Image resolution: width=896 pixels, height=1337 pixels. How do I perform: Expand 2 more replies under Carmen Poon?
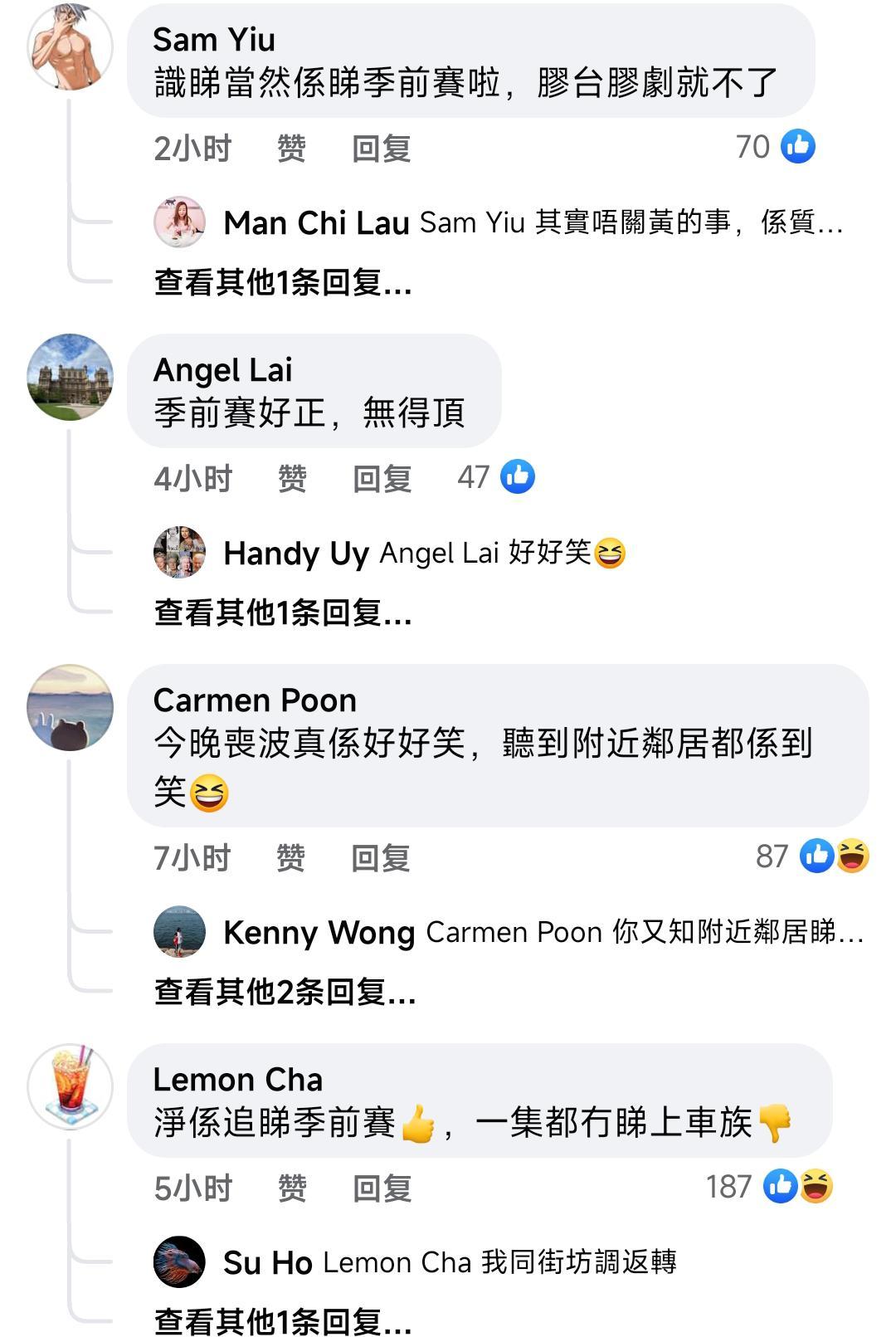[285, 992]
